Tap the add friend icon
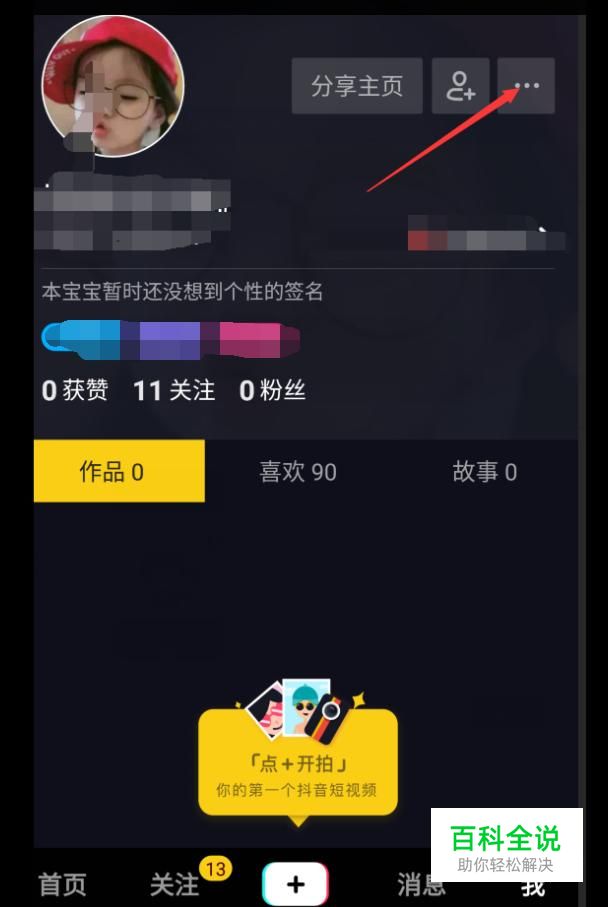The height and width of the screenshot is (907, 608). tap(460, 86)
